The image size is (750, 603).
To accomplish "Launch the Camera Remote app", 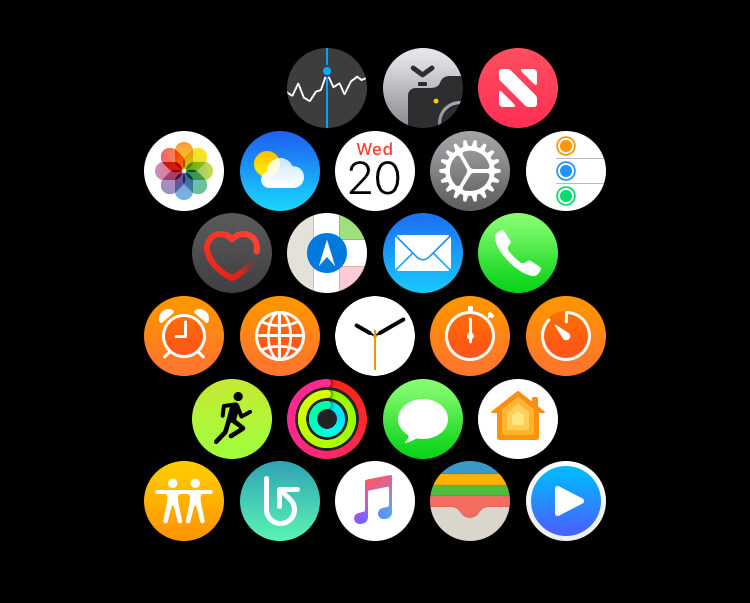I will click(x=422, y=88).
